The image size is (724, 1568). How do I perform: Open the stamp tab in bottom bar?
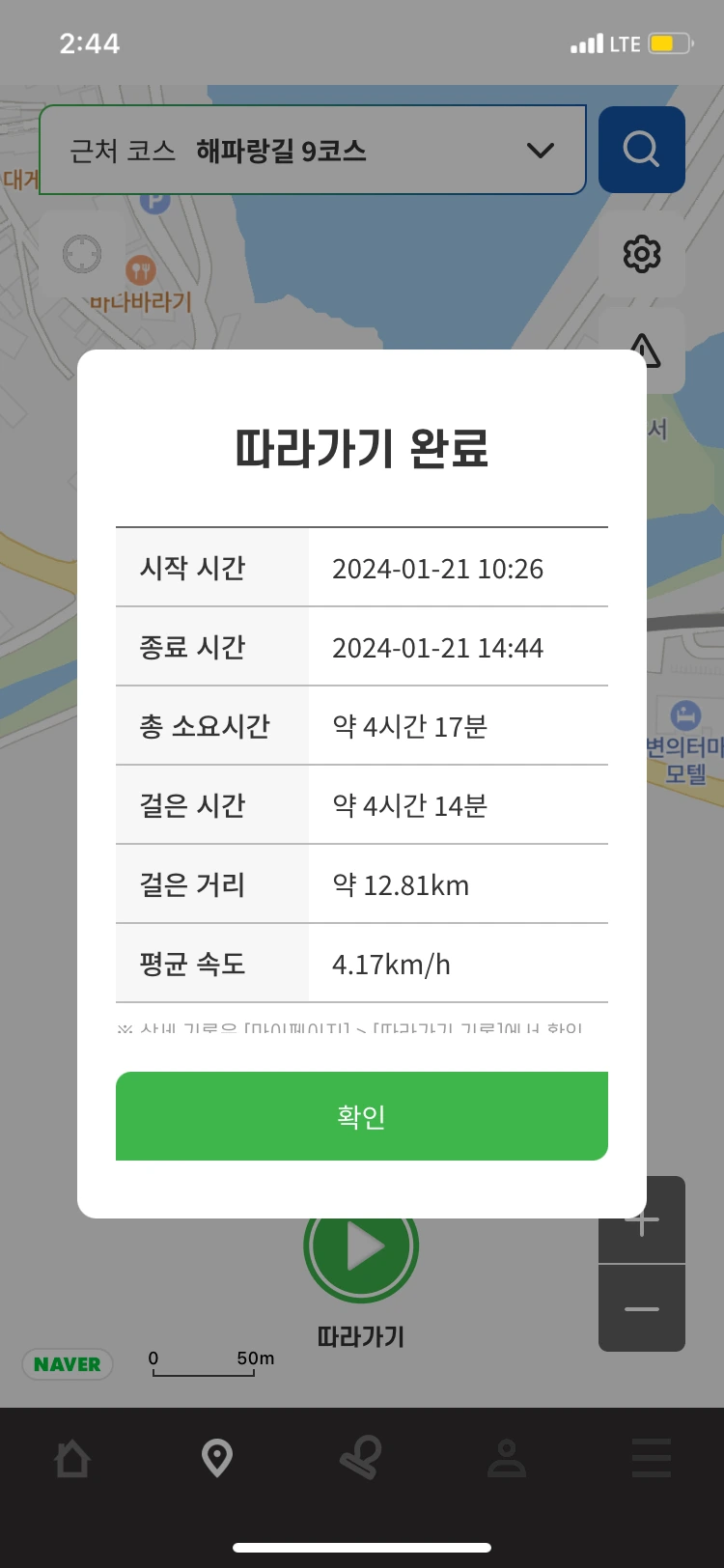pyautogui.click(x=361, y=1458)
